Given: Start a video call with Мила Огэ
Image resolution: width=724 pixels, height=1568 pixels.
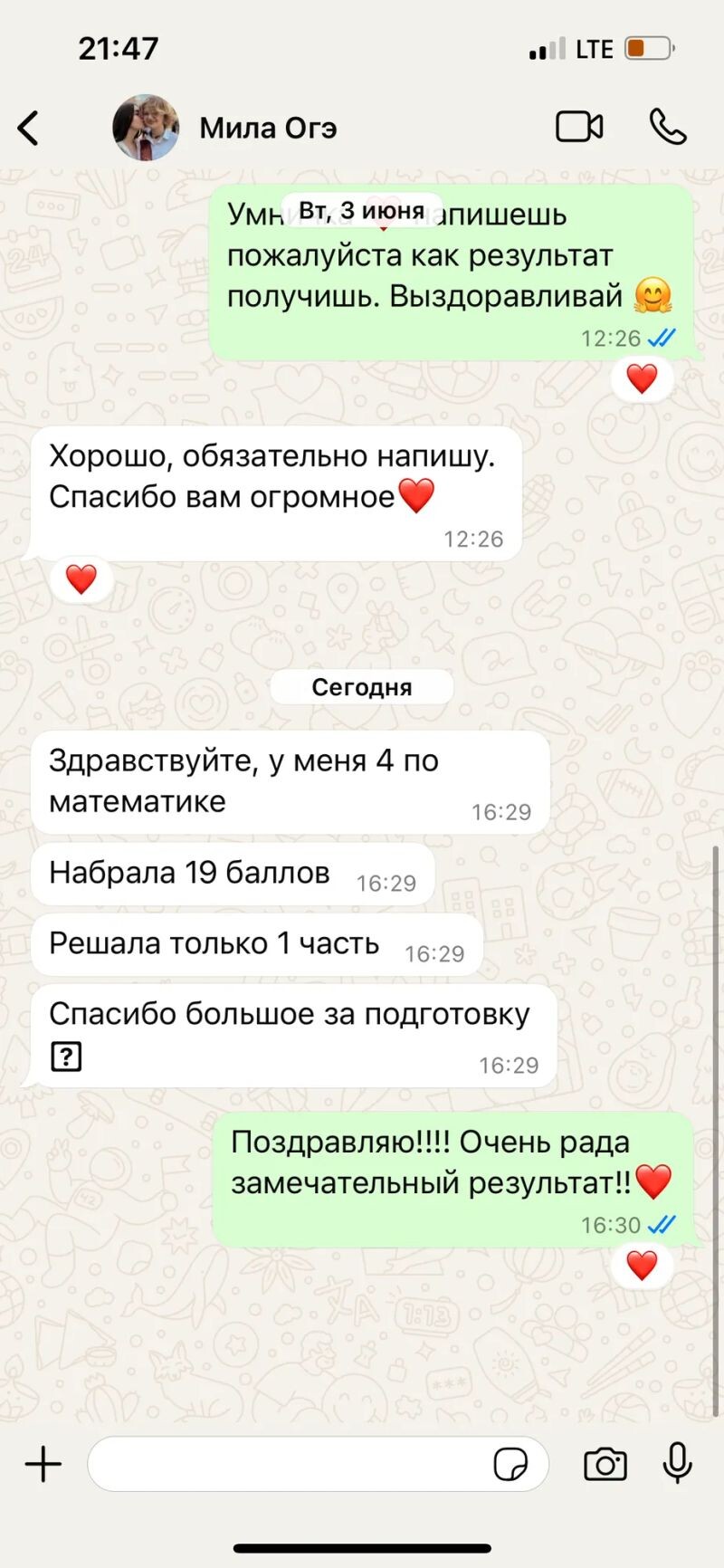Looking at the screenshot, I should 579,127.
